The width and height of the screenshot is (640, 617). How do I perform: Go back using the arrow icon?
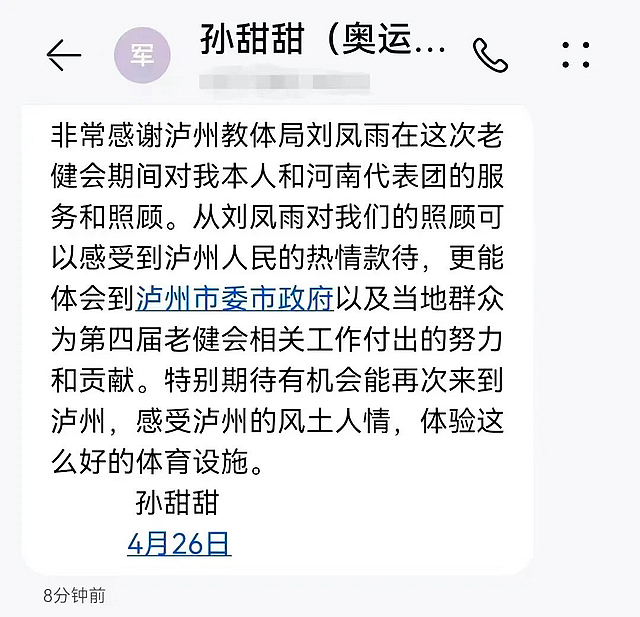coord(64,55)
